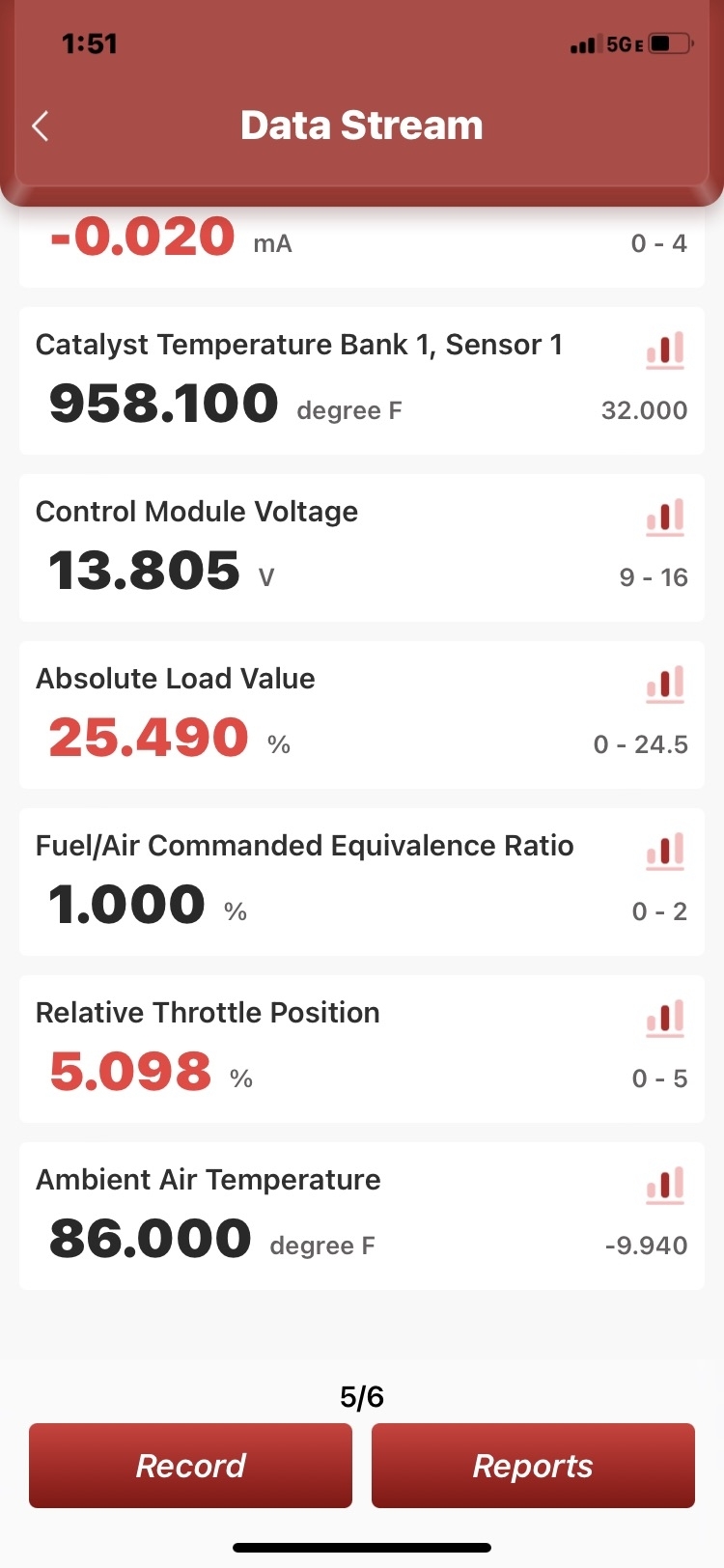The image size is (724, 1568).
Task: Show Ambient Air Temperature graph
Action: [665, 1185]
